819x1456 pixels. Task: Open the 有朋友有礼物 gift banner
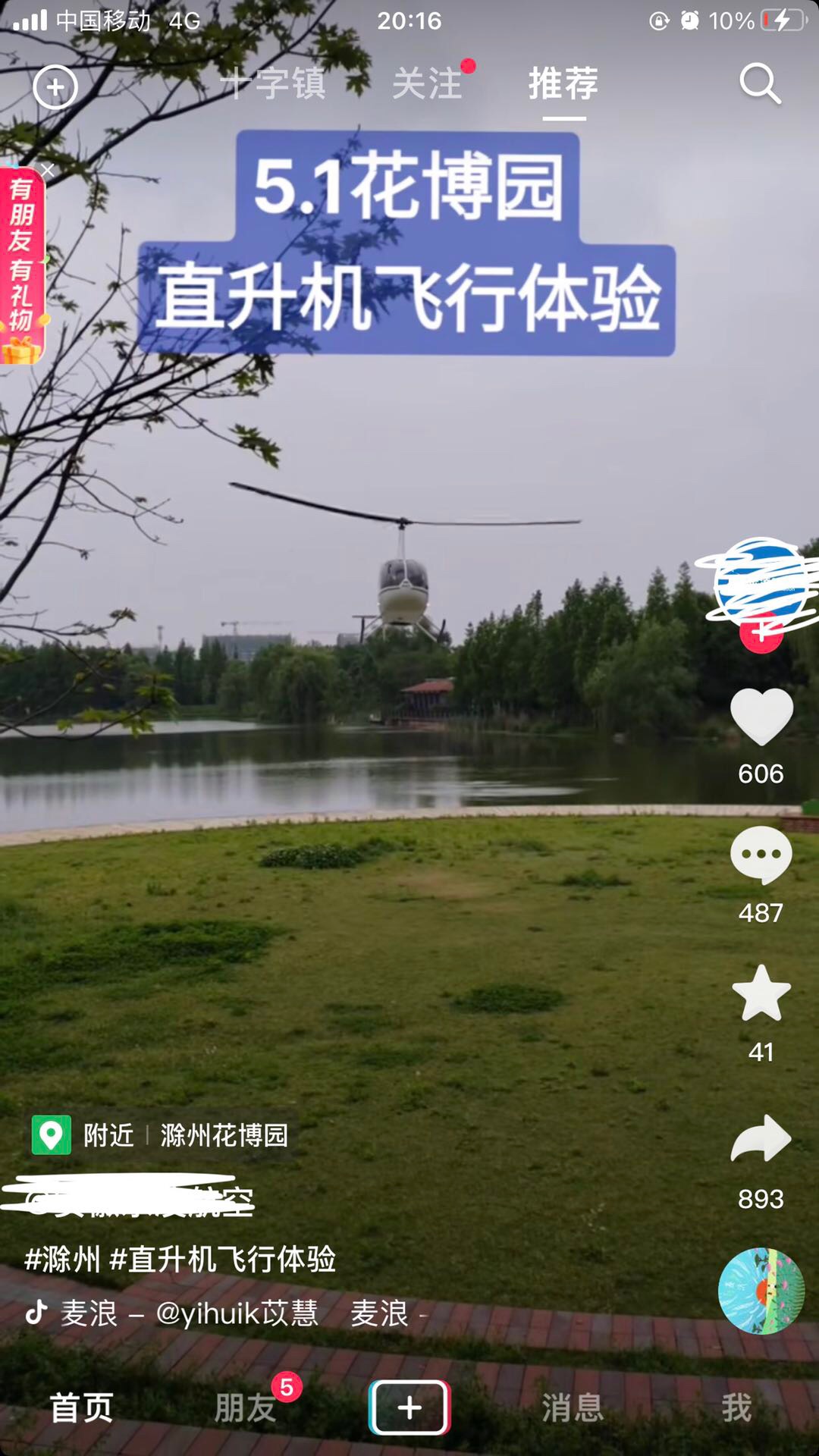point(21,266)
